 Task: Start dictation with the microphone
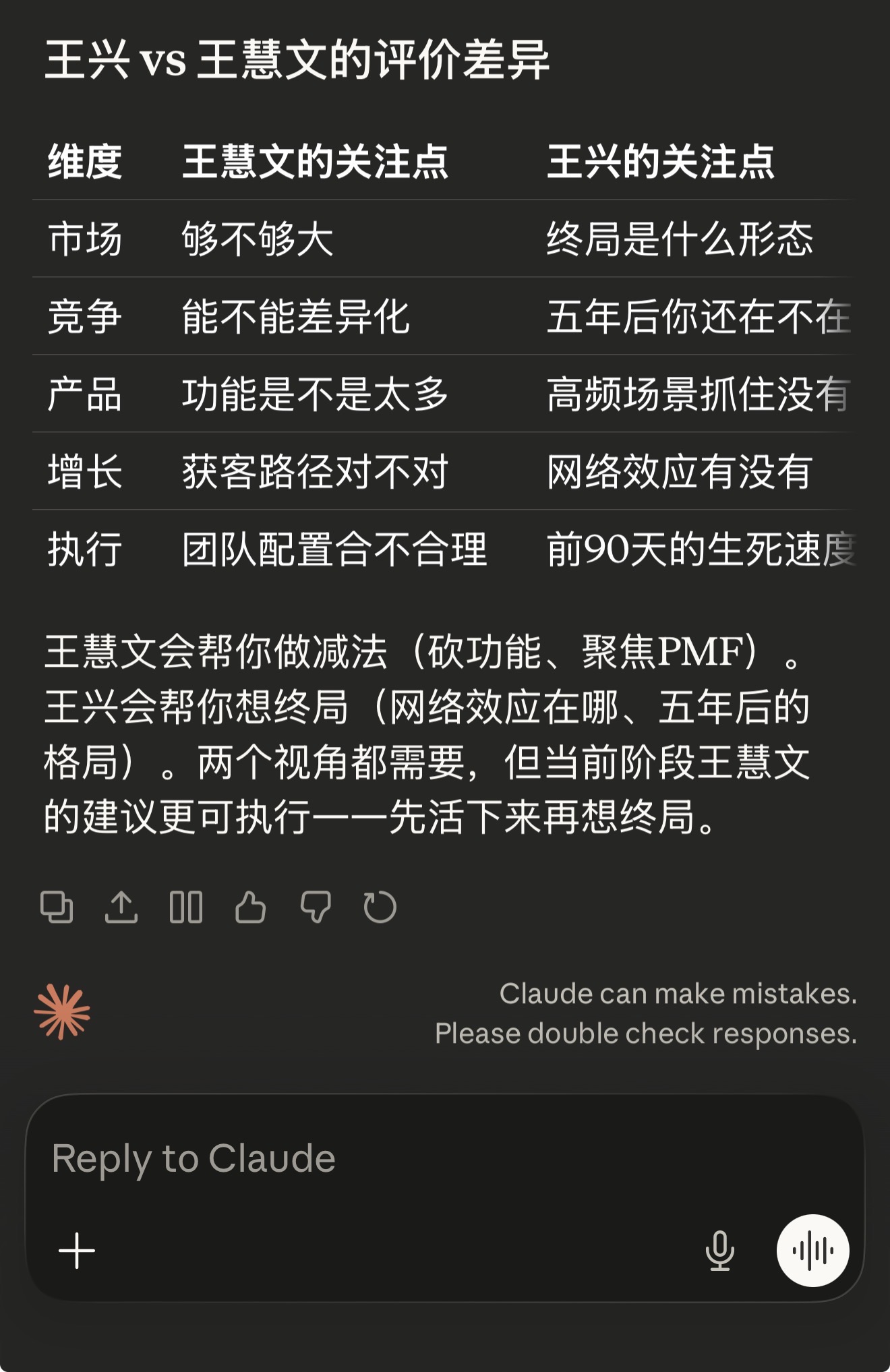coord(720,1251)
